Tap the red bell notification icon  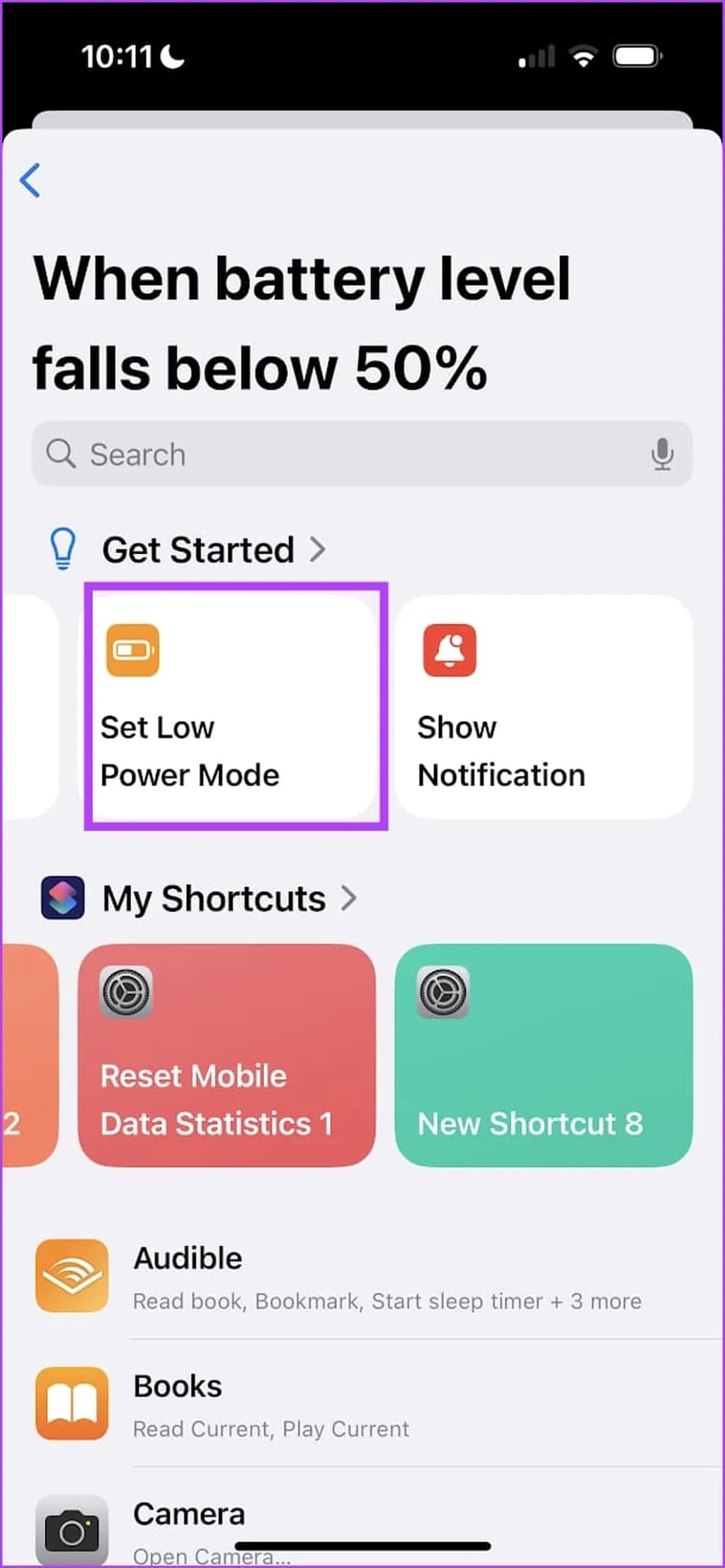pos(449,652)
